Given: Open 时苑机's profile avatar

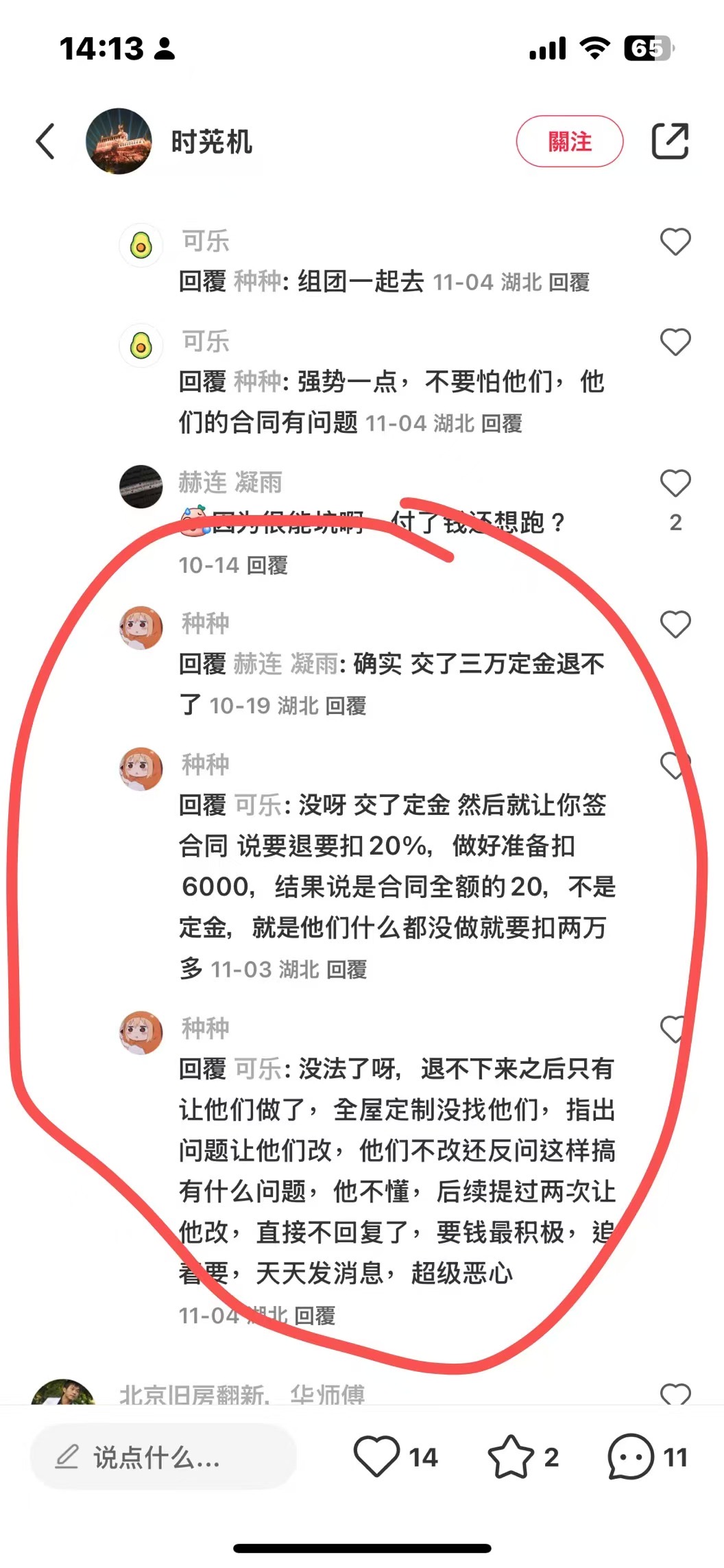Looking at the screenshot, I should click(119, 141).
